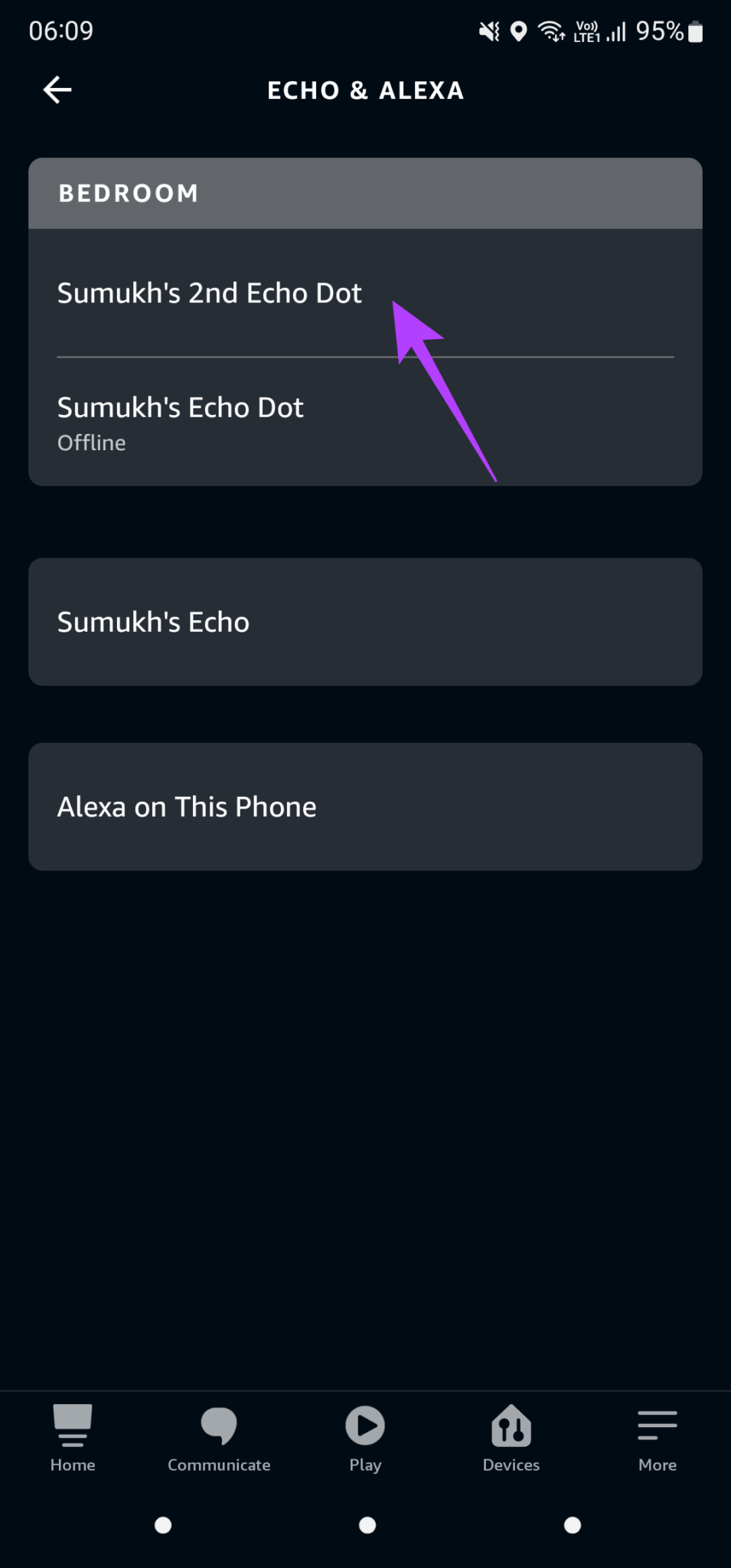The image size is (731, 1568).
Task: Tap the back arrow to leave Echo & Alexa
Action: pos(57,90)
